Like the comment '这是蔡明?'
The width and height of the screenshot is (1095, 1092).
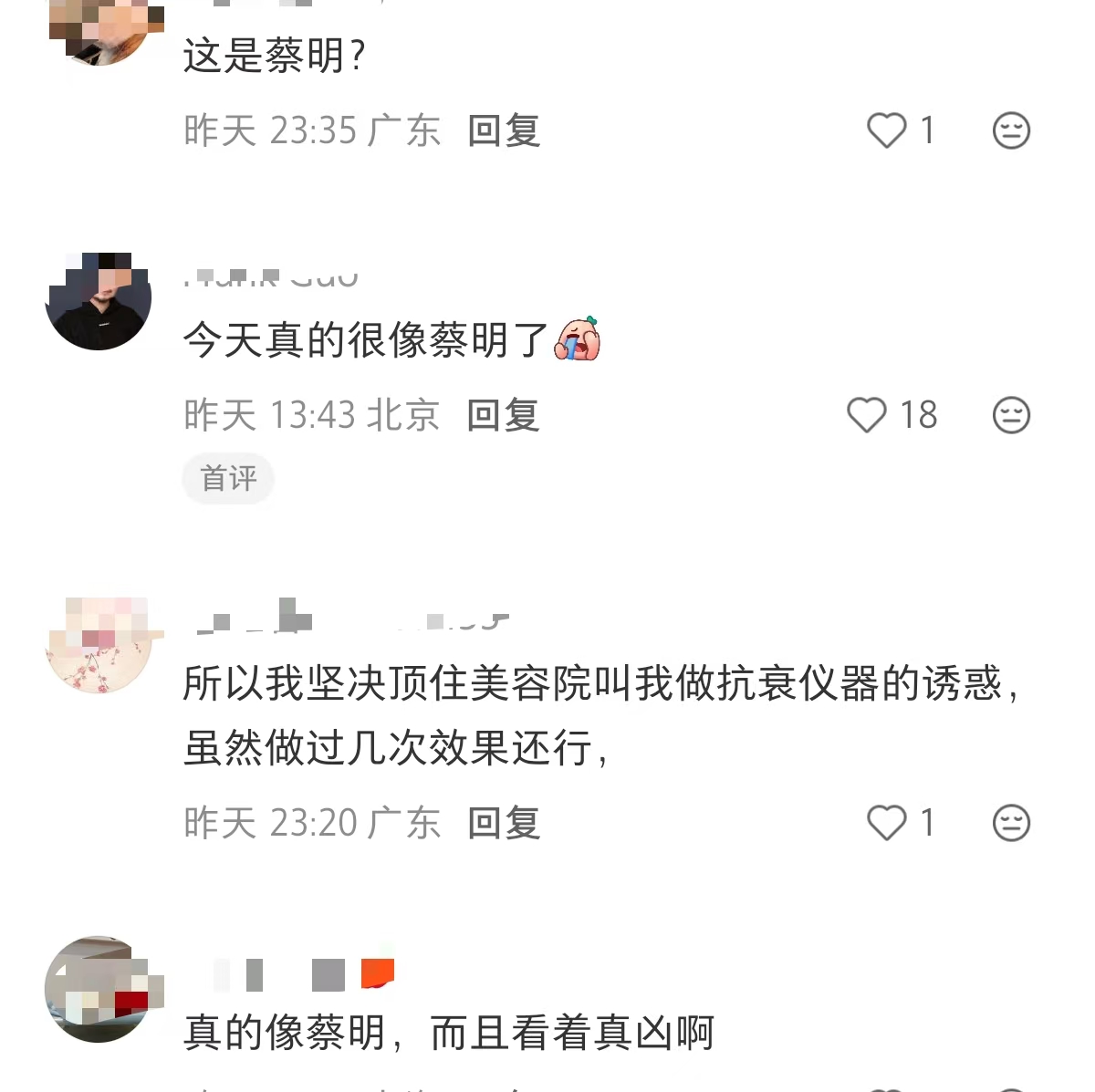(x=886, y=130)
